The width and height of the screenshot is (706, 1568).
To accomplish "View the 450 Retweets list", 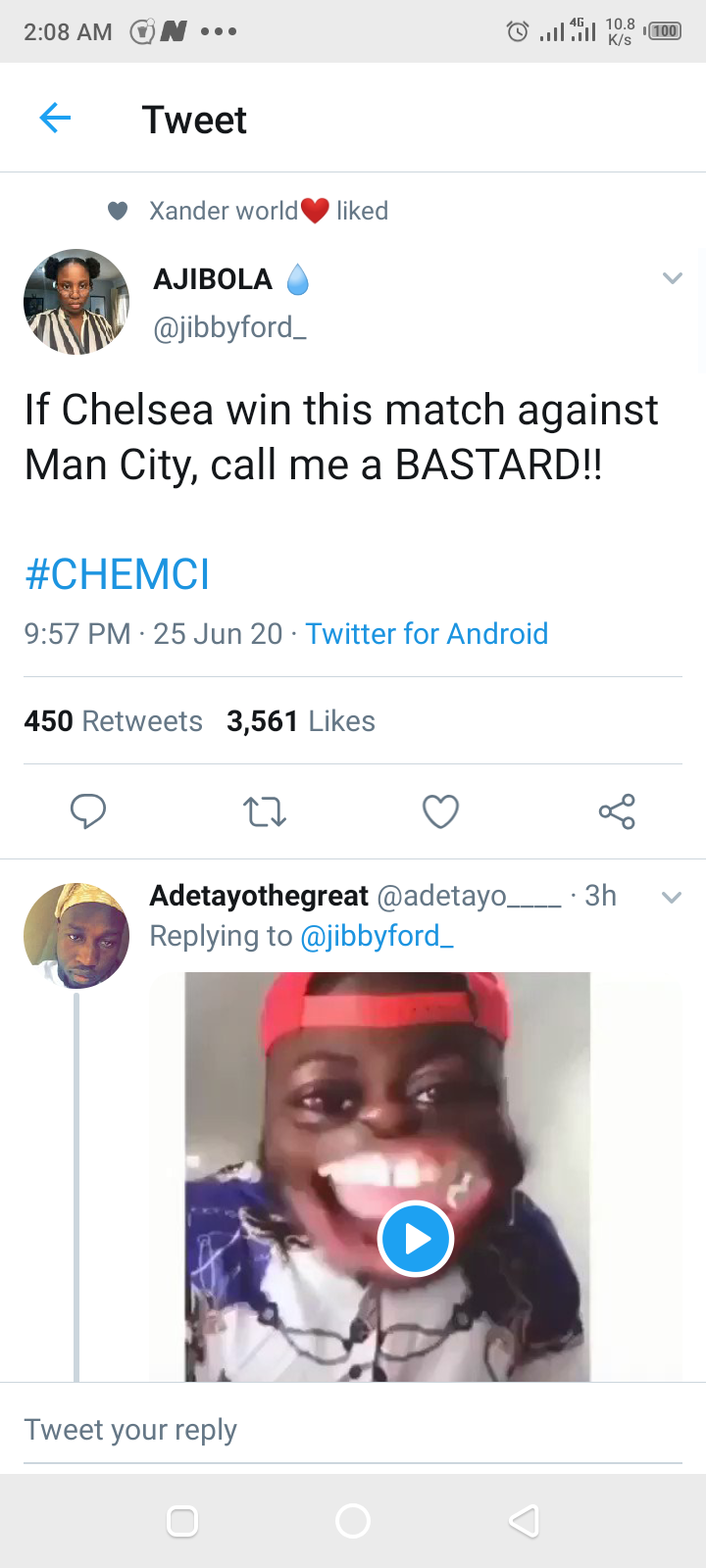I will [114, 721].
